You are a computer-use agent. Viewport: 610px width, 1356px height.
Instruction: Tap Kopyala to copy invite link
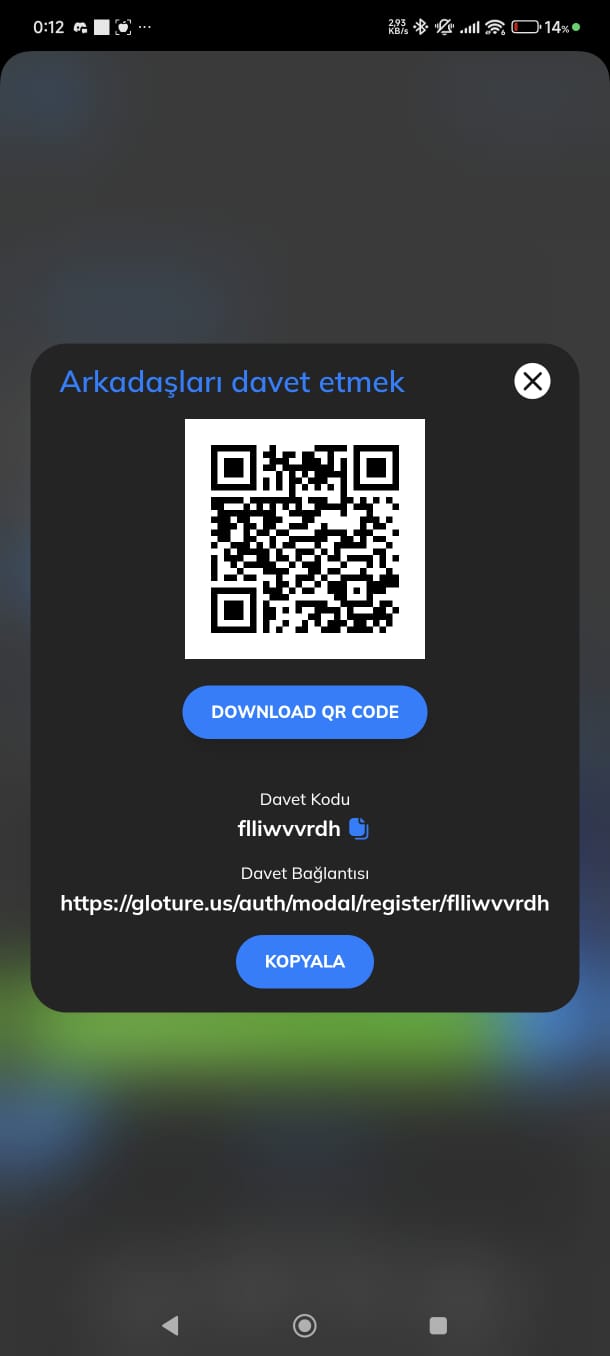305,962
